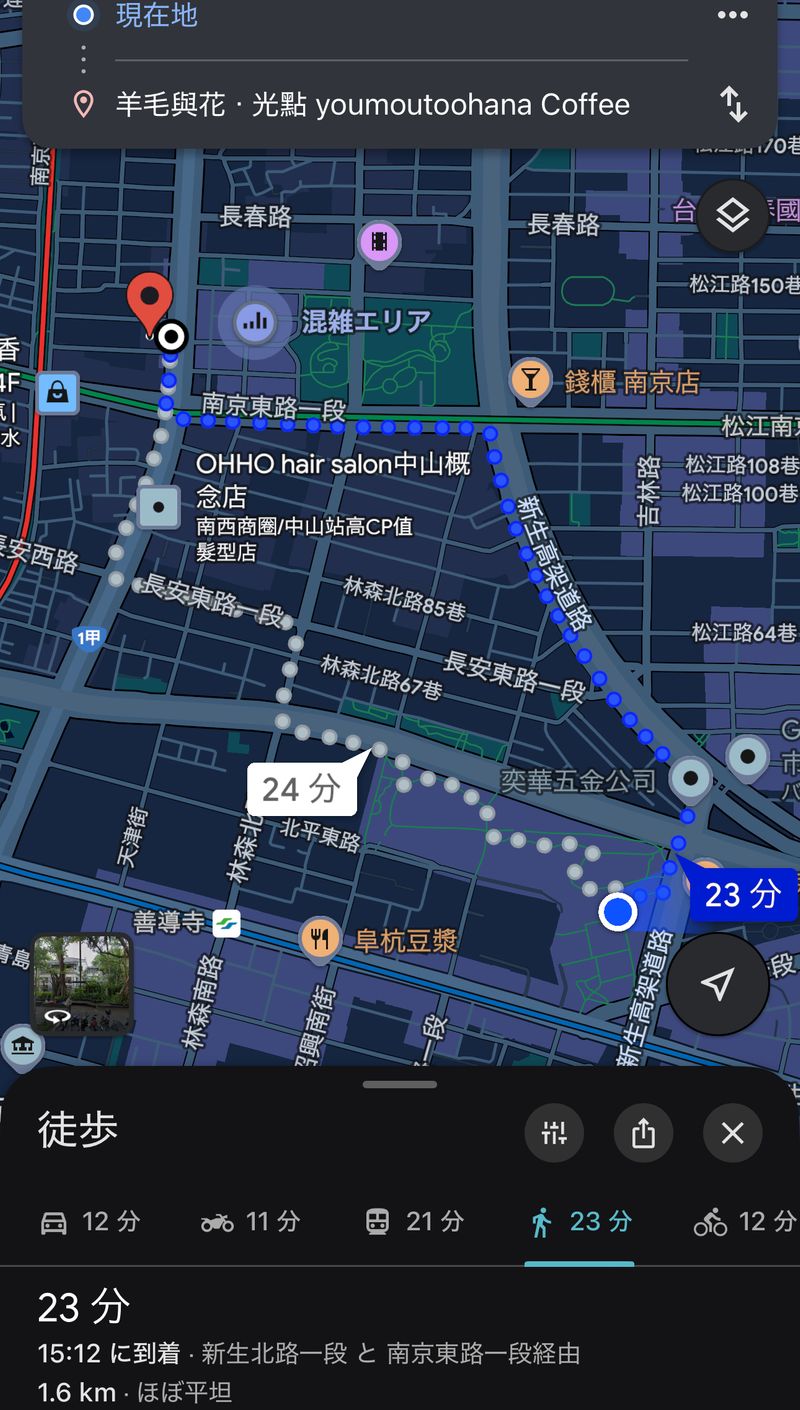Choose the alternate 24 分 route

(301, 790)
